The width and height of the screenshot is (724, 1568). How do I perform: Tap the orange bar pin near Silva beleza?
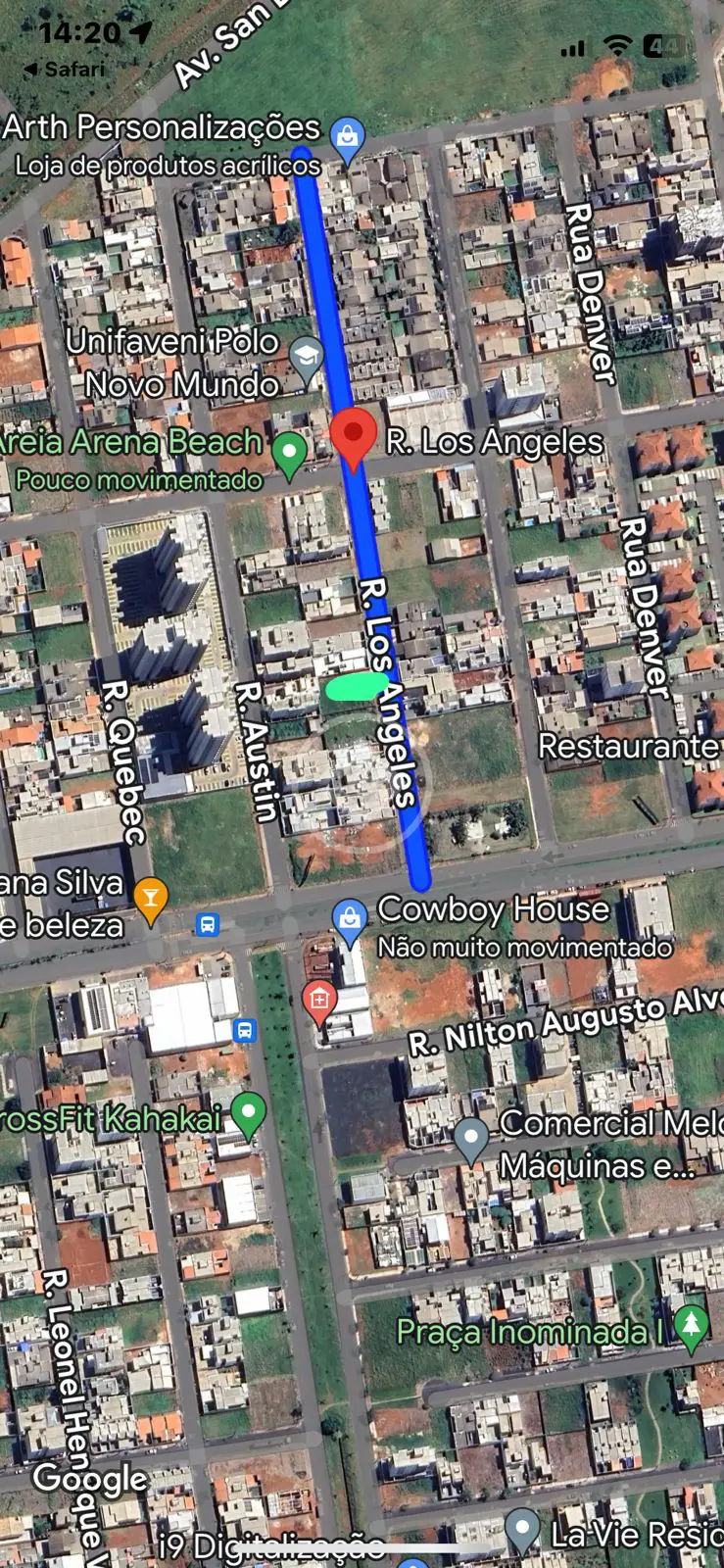tap(150, 899)
